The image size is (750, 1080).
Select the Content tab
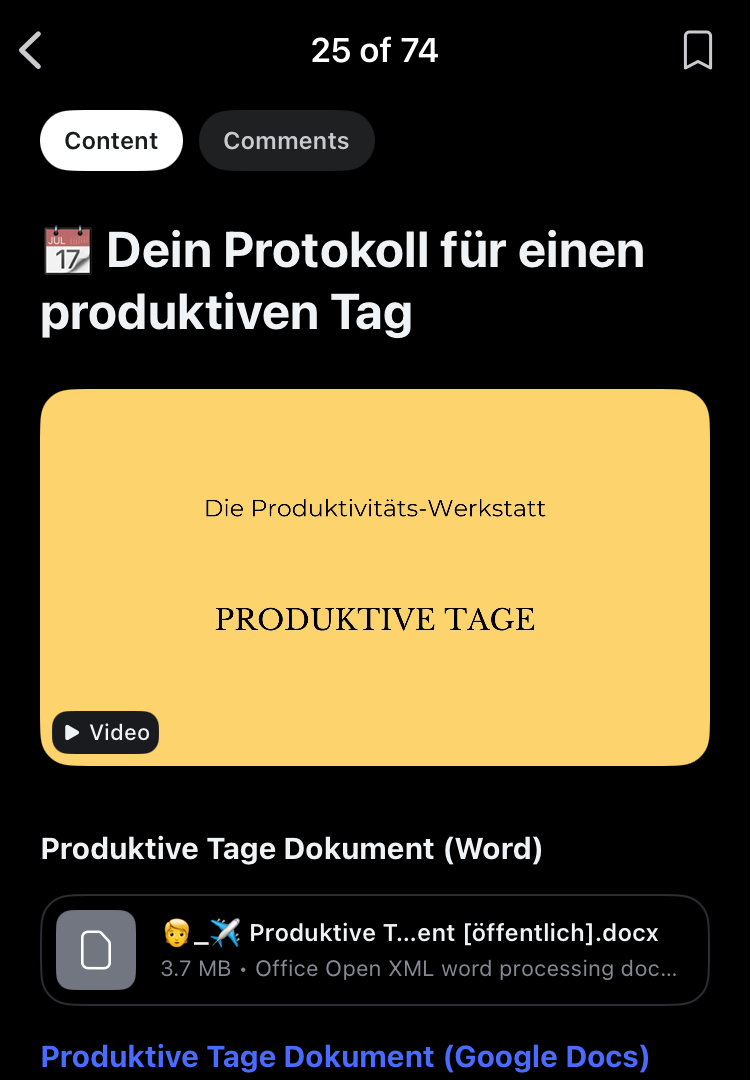(111, 141)
